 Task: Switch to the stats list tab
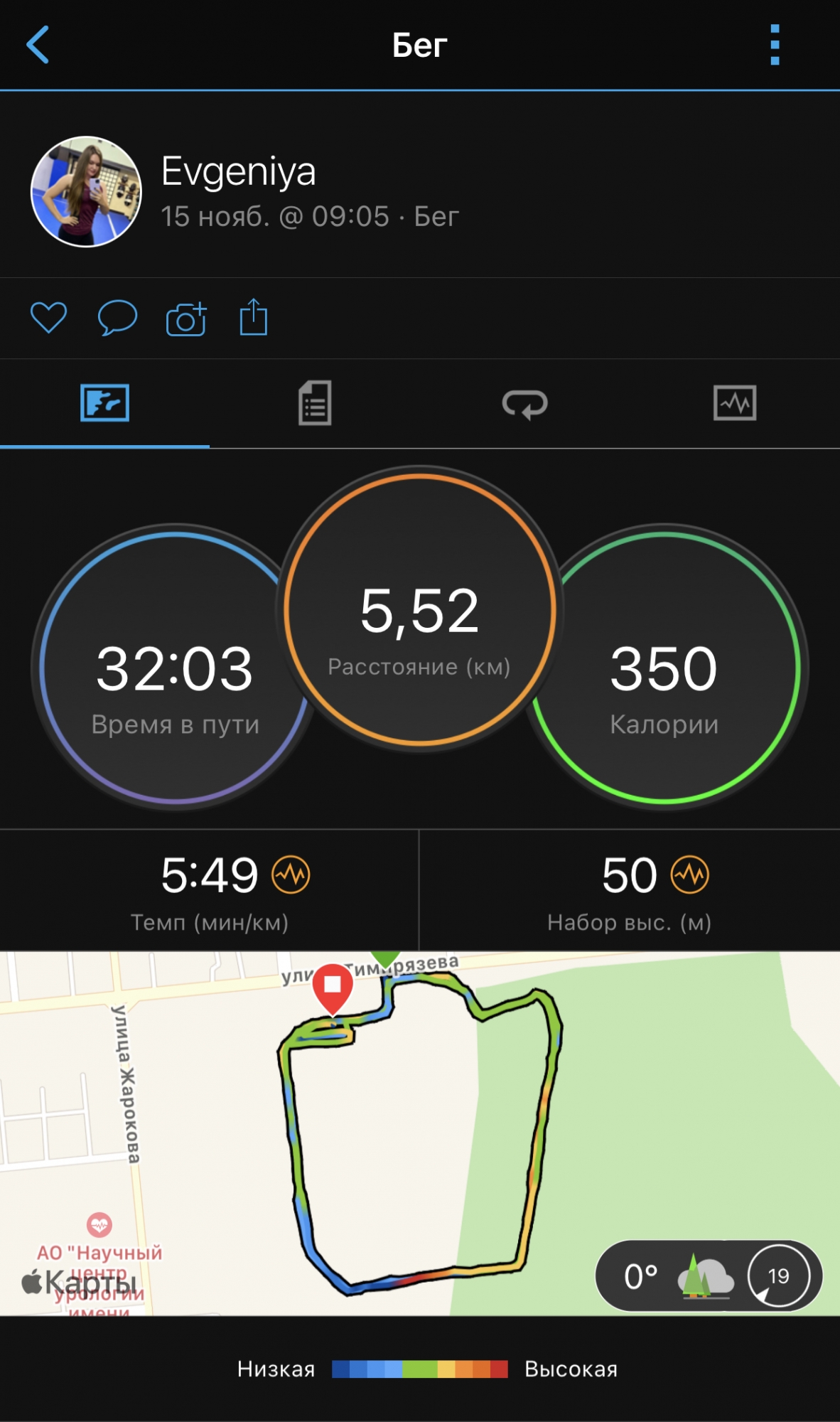(x=315, y=403)
